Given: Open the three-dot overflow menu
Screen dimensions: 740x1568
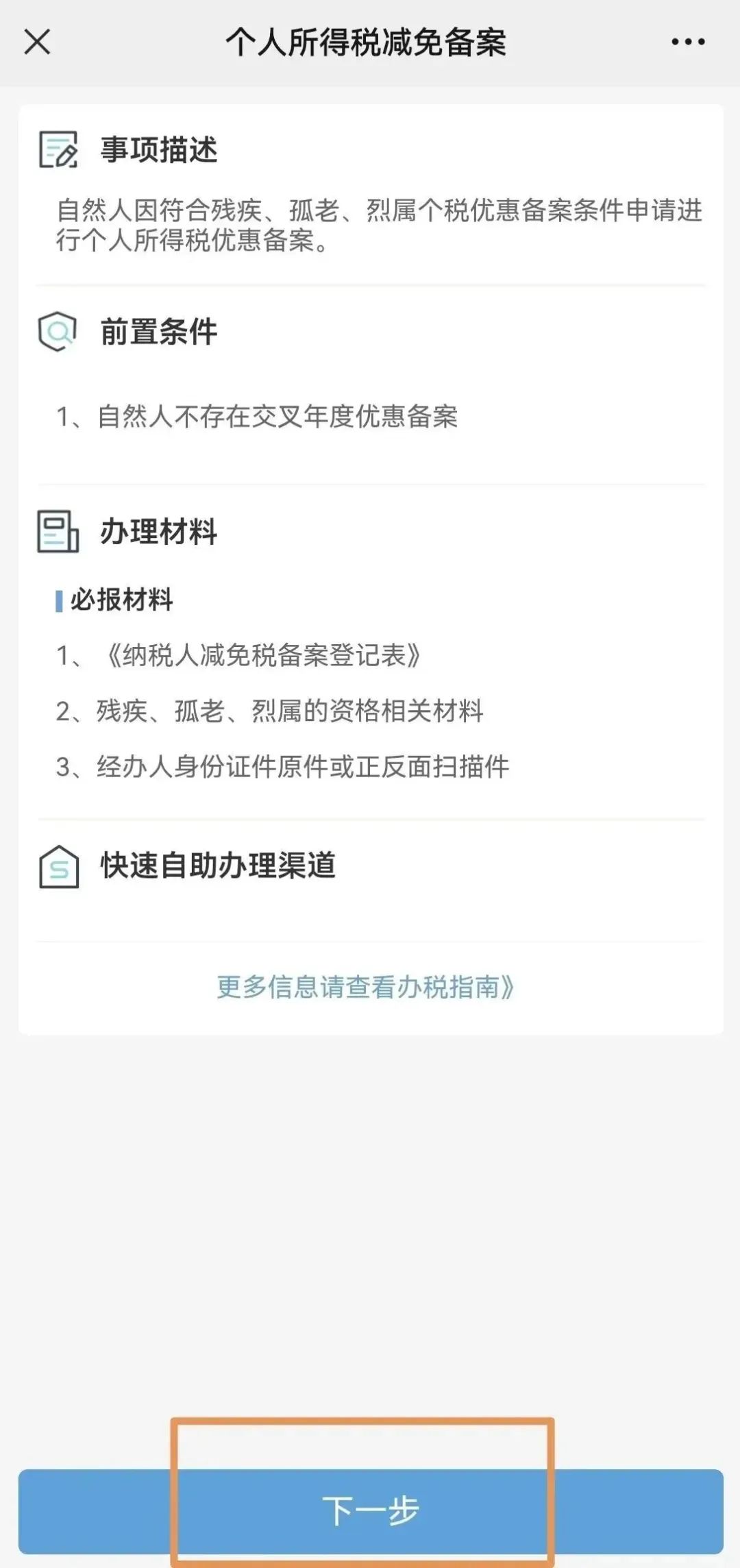Looking at the screenshot, I should click(x=688, y=42).
